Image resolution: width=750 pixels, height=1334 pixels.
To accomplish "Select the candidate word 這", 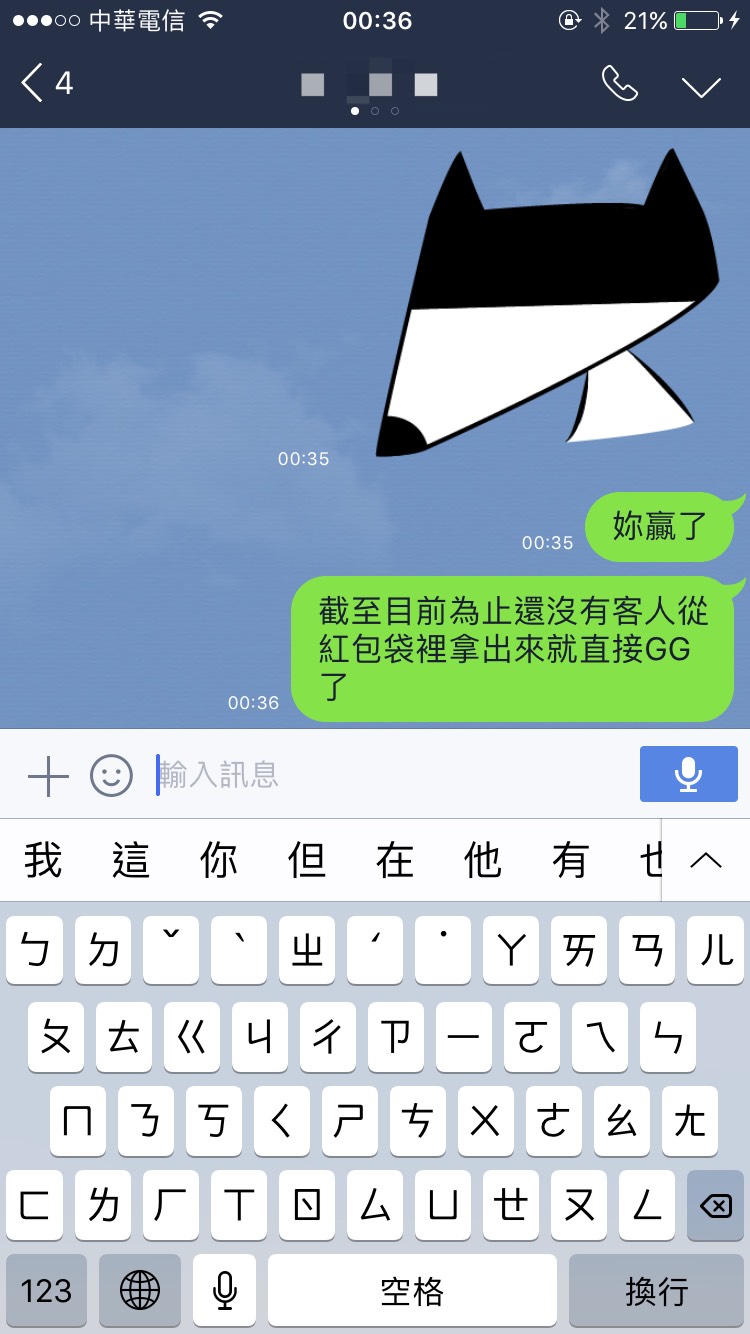I will click(131, 860).
